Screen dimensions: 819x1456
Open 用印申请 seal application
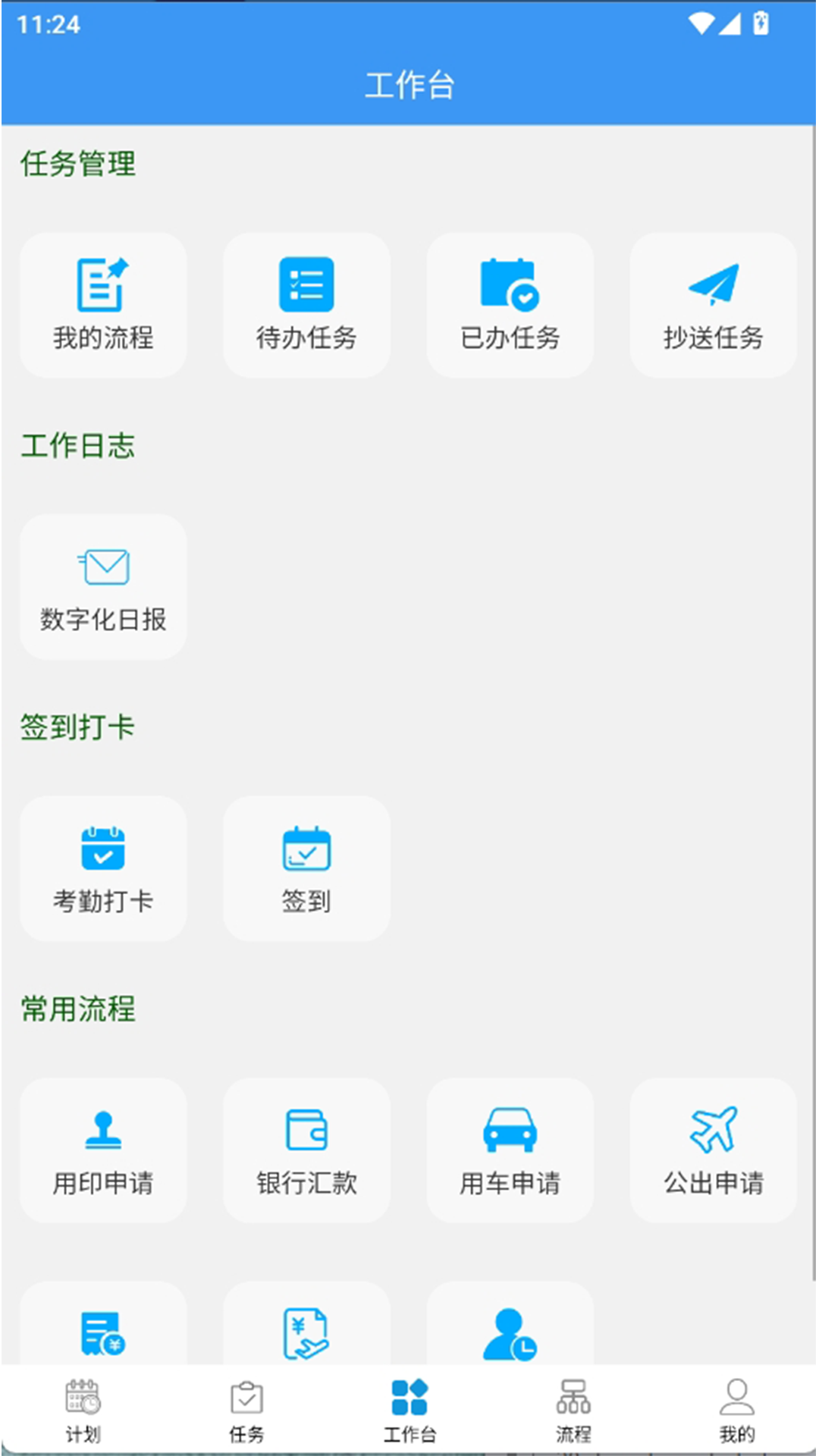[102, 1150]
